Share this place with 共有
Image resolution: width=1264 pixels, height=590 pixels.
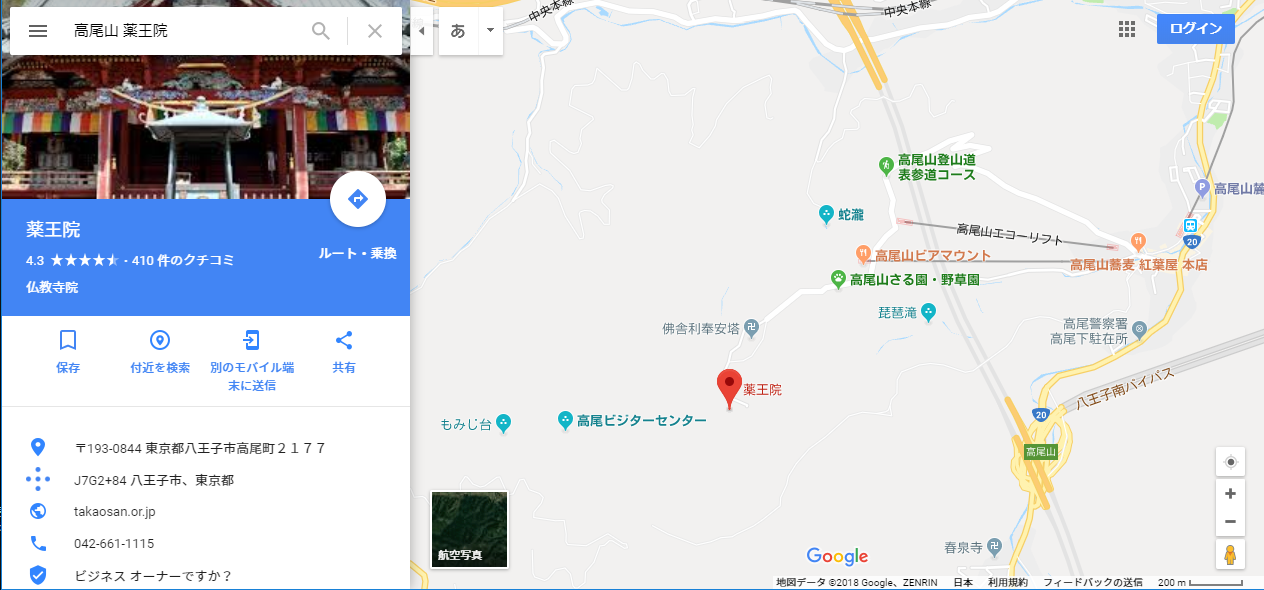[344, 350]
